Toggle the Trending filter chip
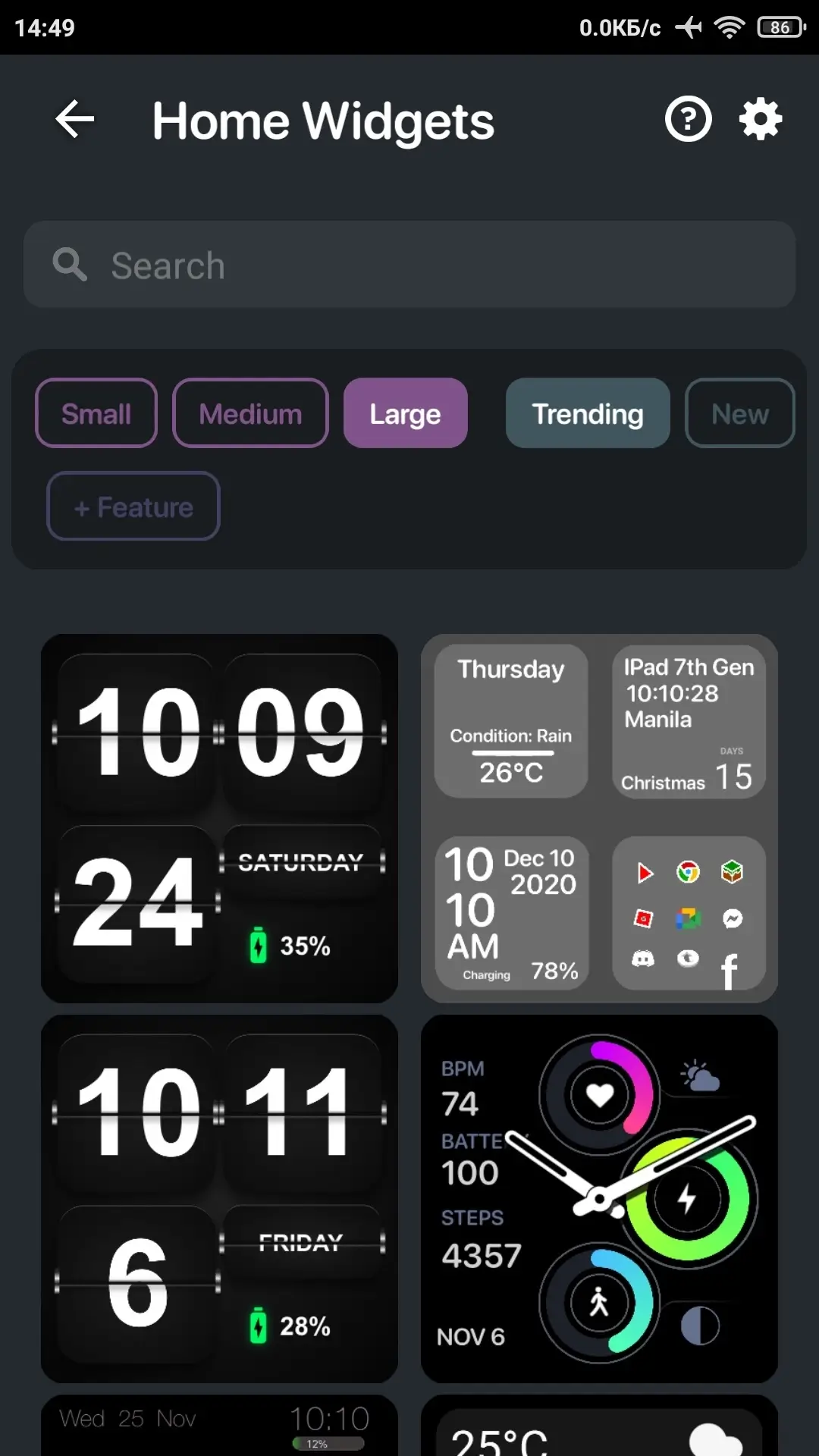Image resolution: width=819 pixels, height=1456 pixels. click(587, 413)
